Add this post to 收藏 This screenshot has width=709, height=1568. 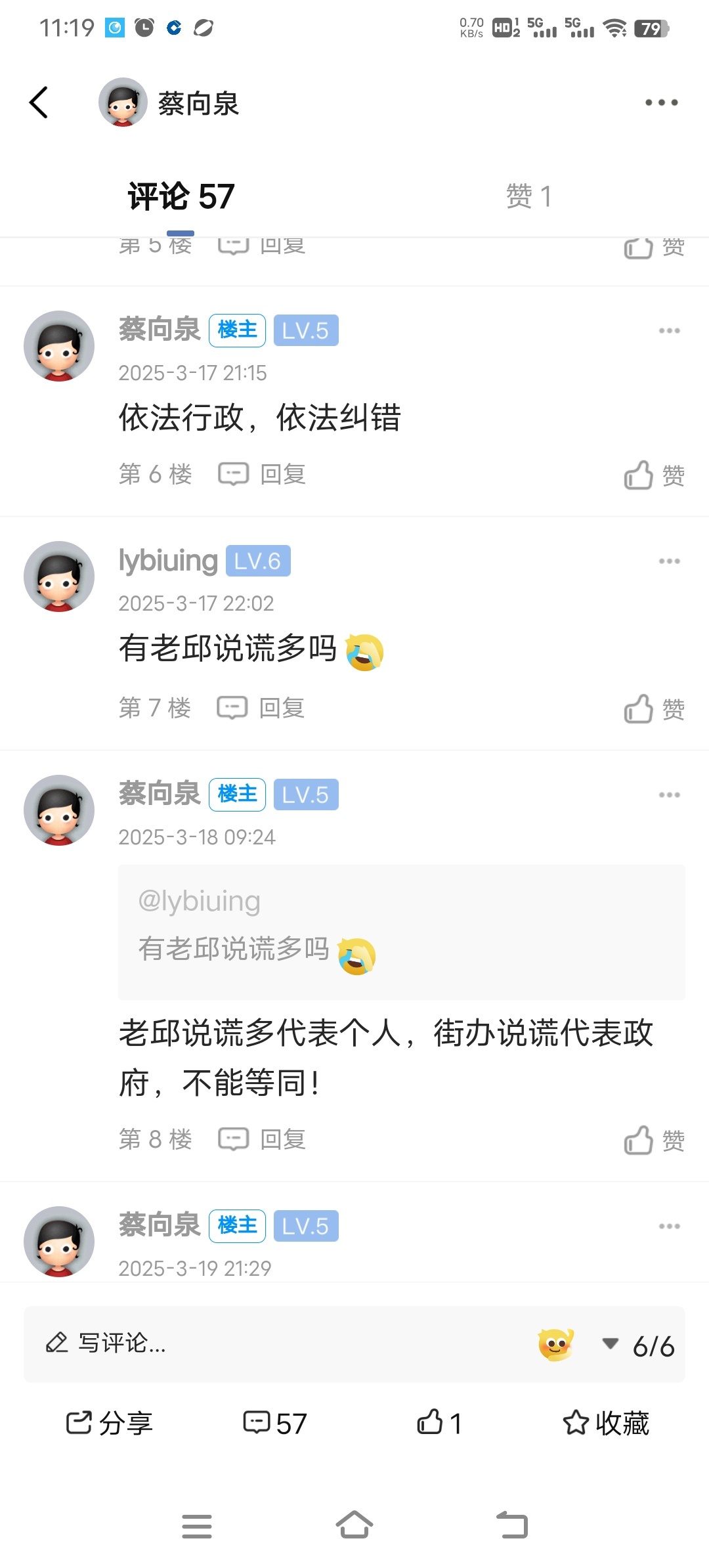605,1423
